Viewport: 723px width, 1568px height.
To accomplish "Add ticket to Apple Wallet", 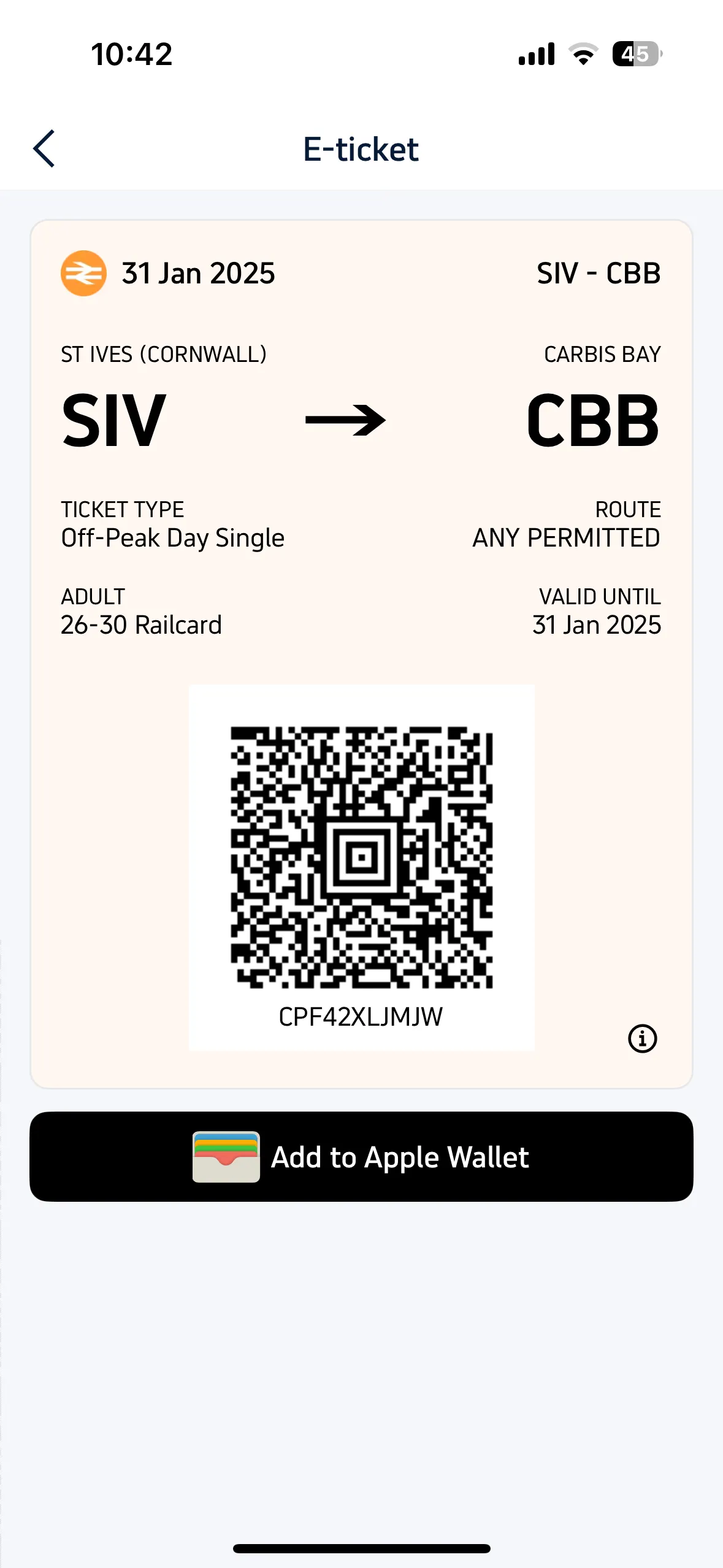I will [x=361, y=1156].
